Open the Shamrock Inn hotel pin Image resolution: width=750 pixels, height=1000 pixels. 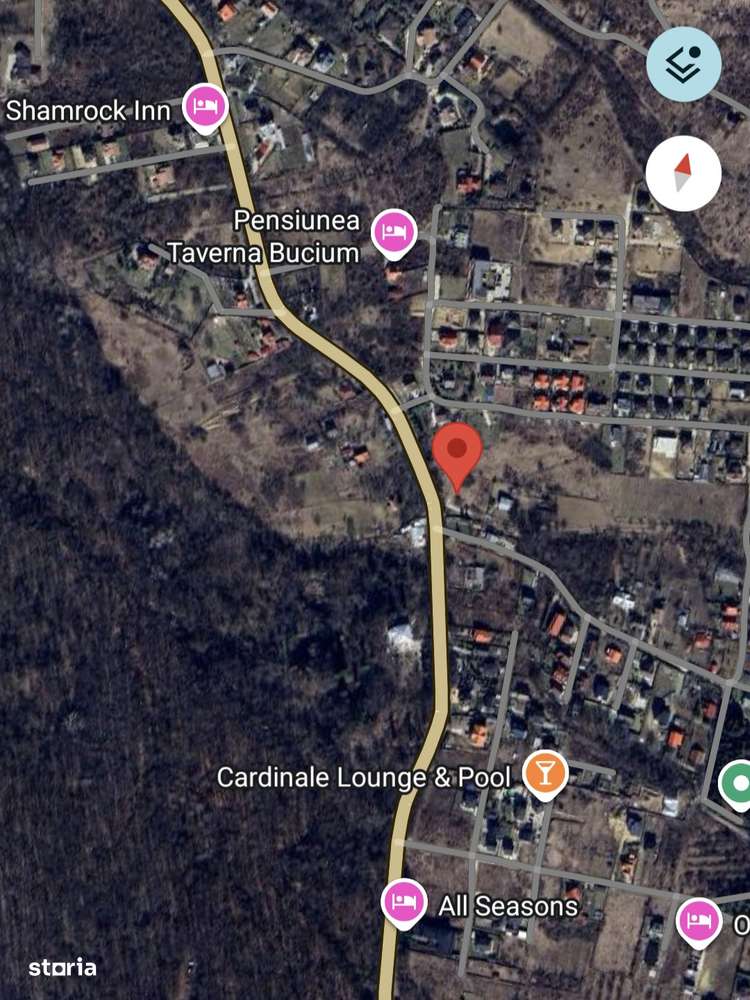(x=206, y=108)
